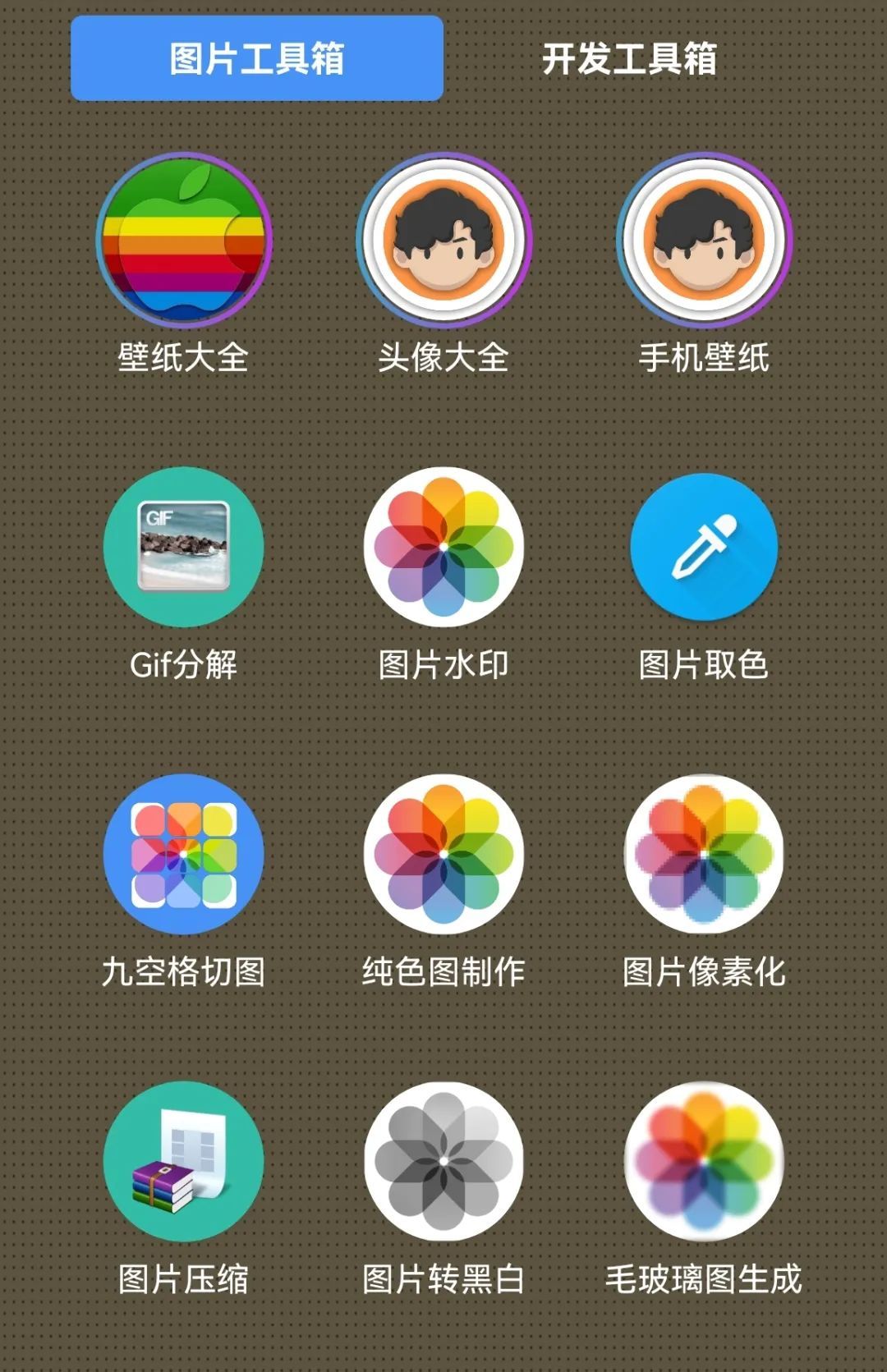Switch to the 开发工具箱 tab
Image resolution: width=887 pixels, height=1372 pixels.
click(629, 59)
